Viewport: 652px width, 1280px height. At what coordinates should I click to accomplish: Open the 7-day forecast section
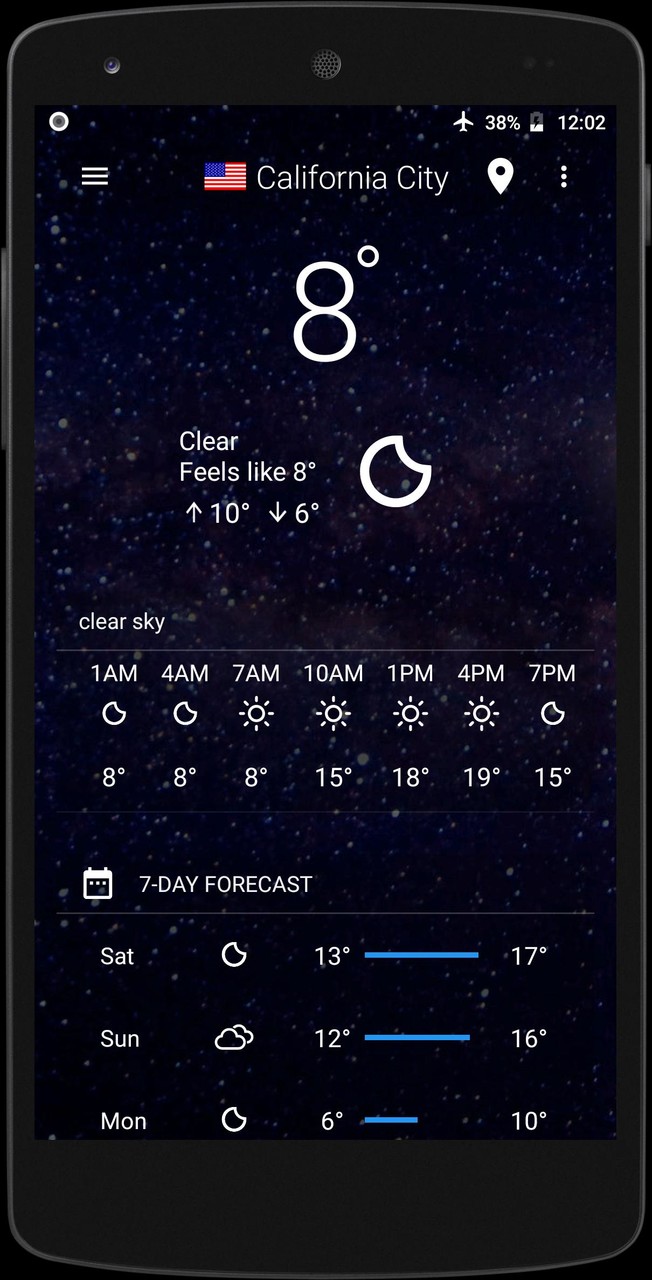click(225, 884)
